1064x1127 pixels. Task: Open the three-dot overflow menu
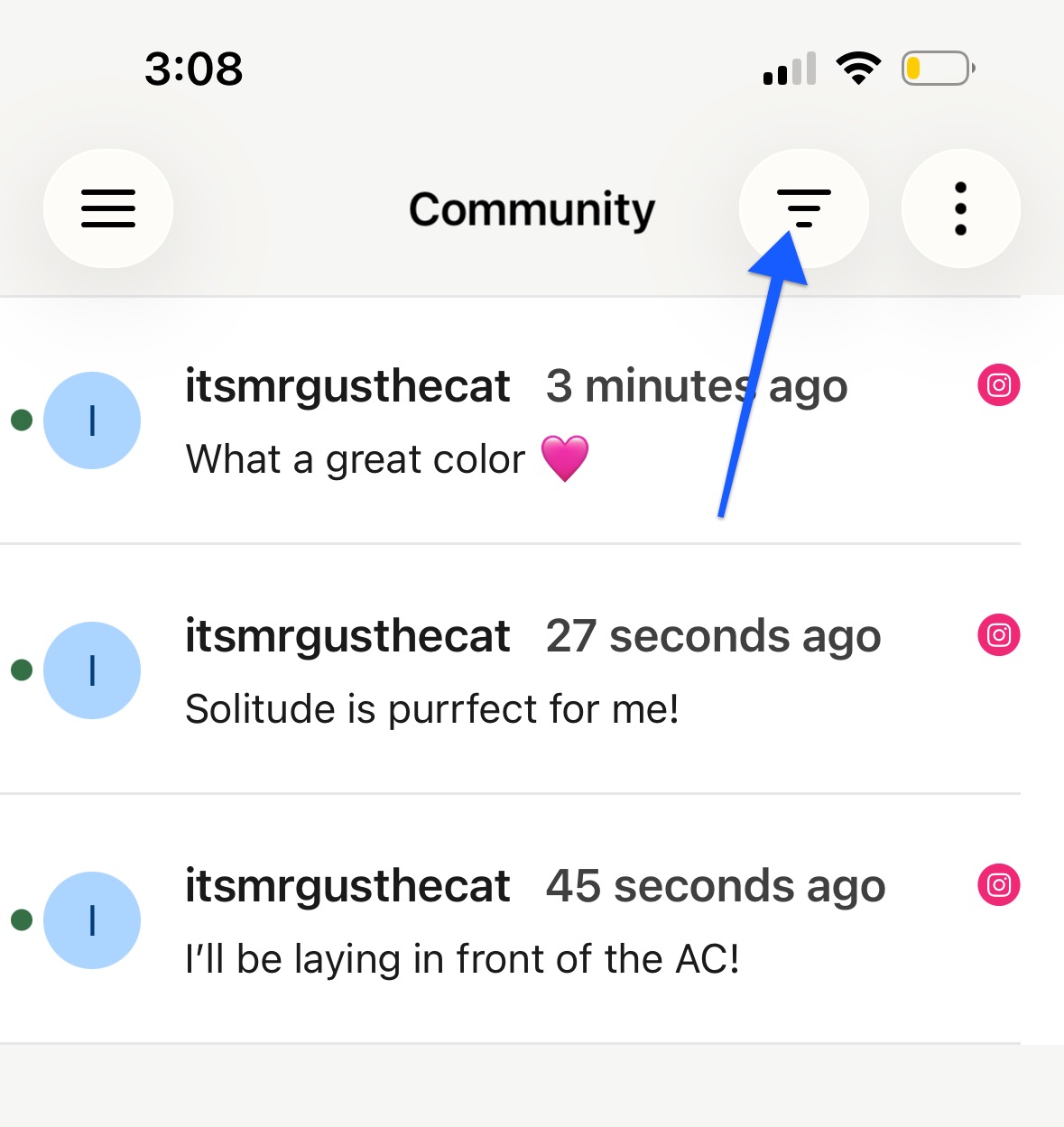[960, 208]
